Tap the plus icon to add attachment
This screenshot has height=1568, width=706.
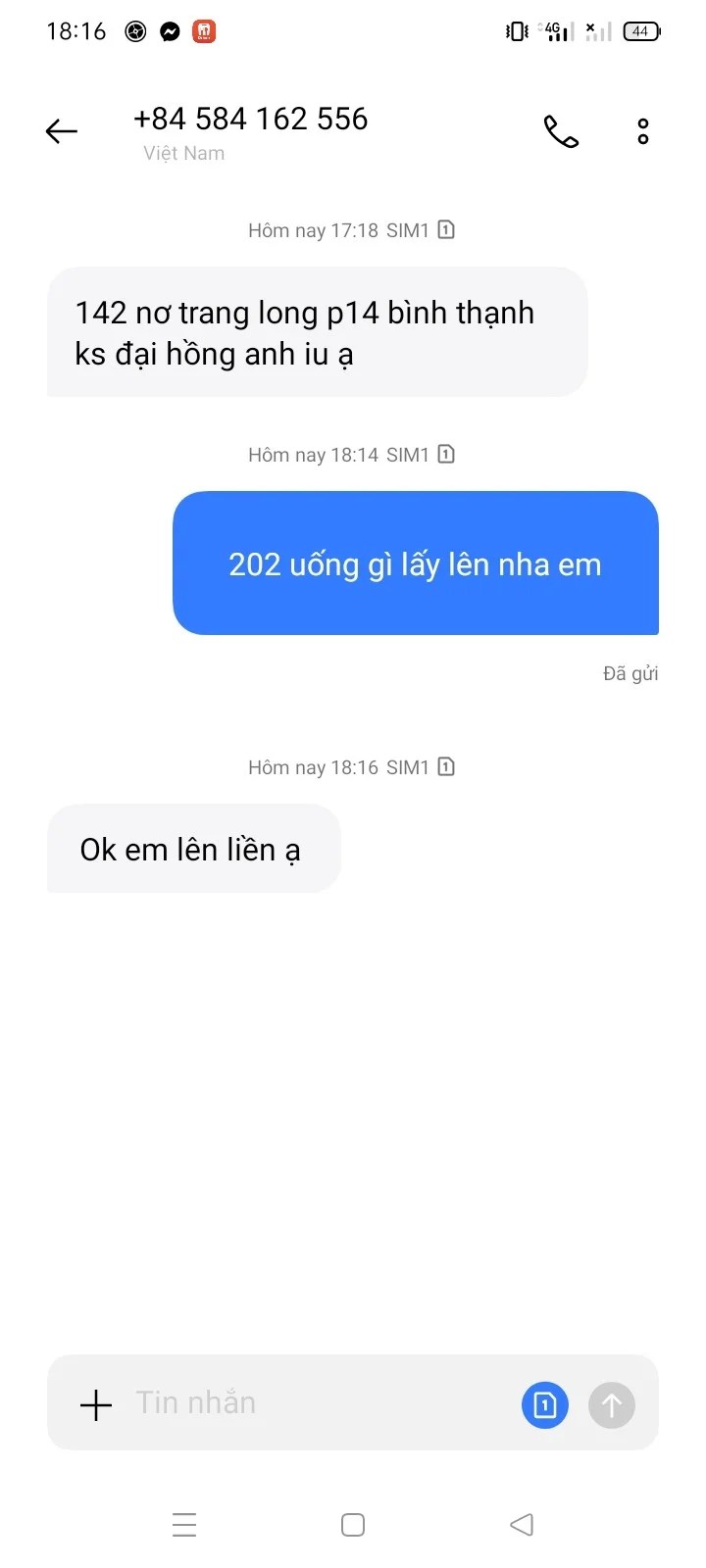pos(96,1405)
